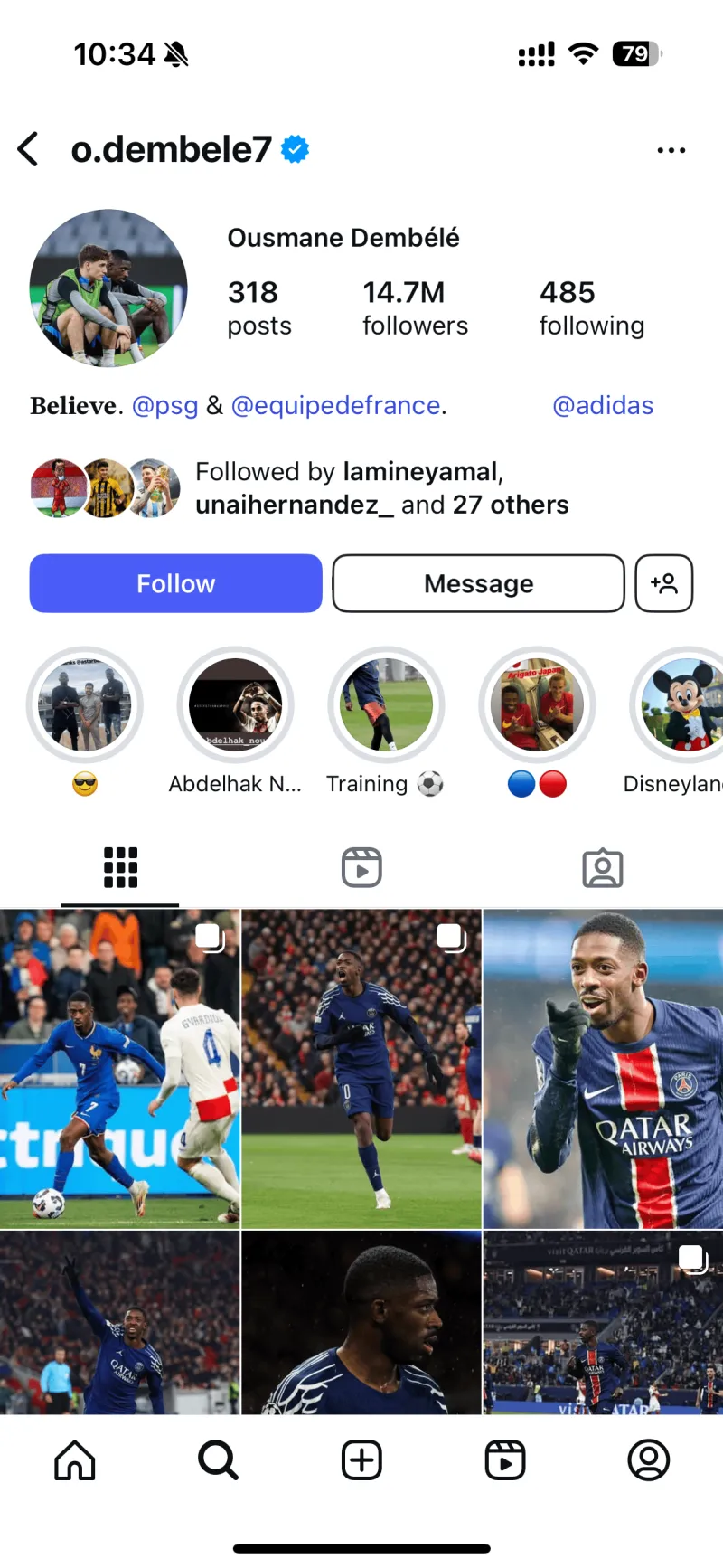The width and height of the screenshot is (723, 1568).
Task: View the 485 following list
Action: (591, 307)
